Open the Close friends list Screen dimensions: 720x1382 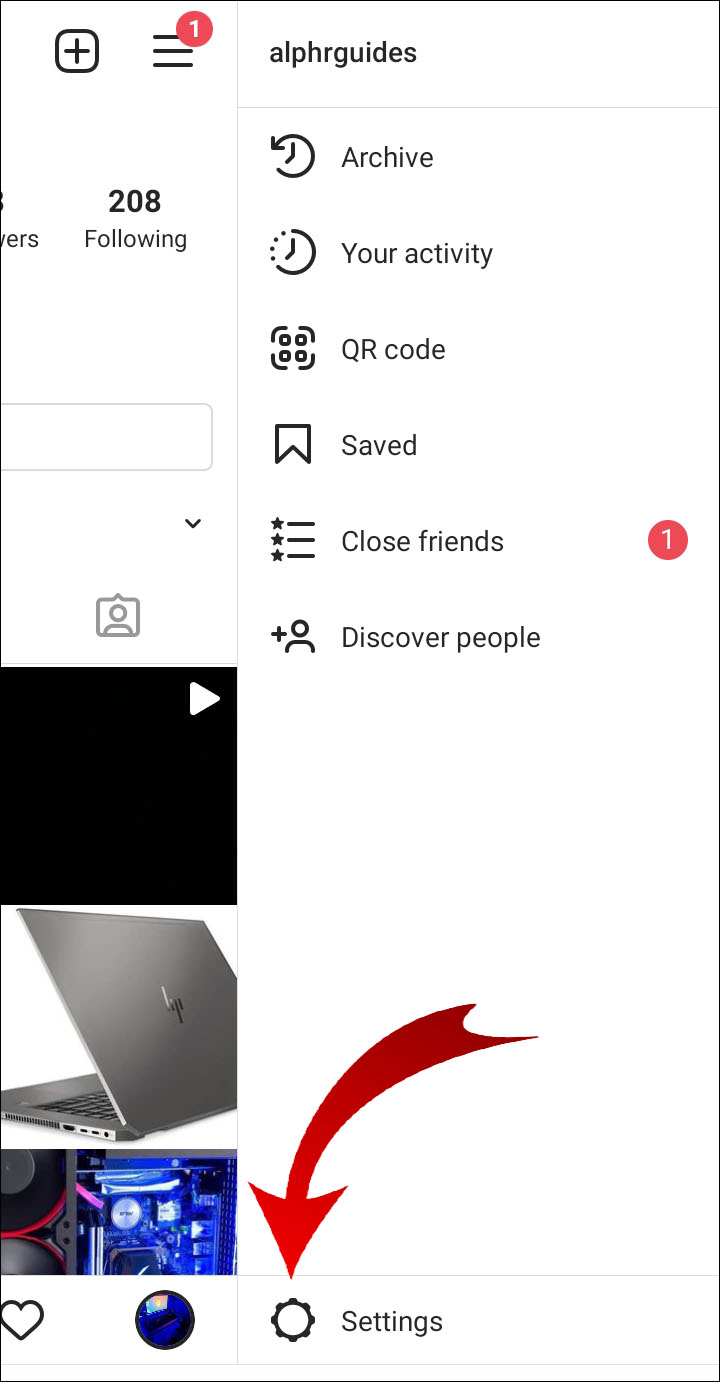point(422,542)
